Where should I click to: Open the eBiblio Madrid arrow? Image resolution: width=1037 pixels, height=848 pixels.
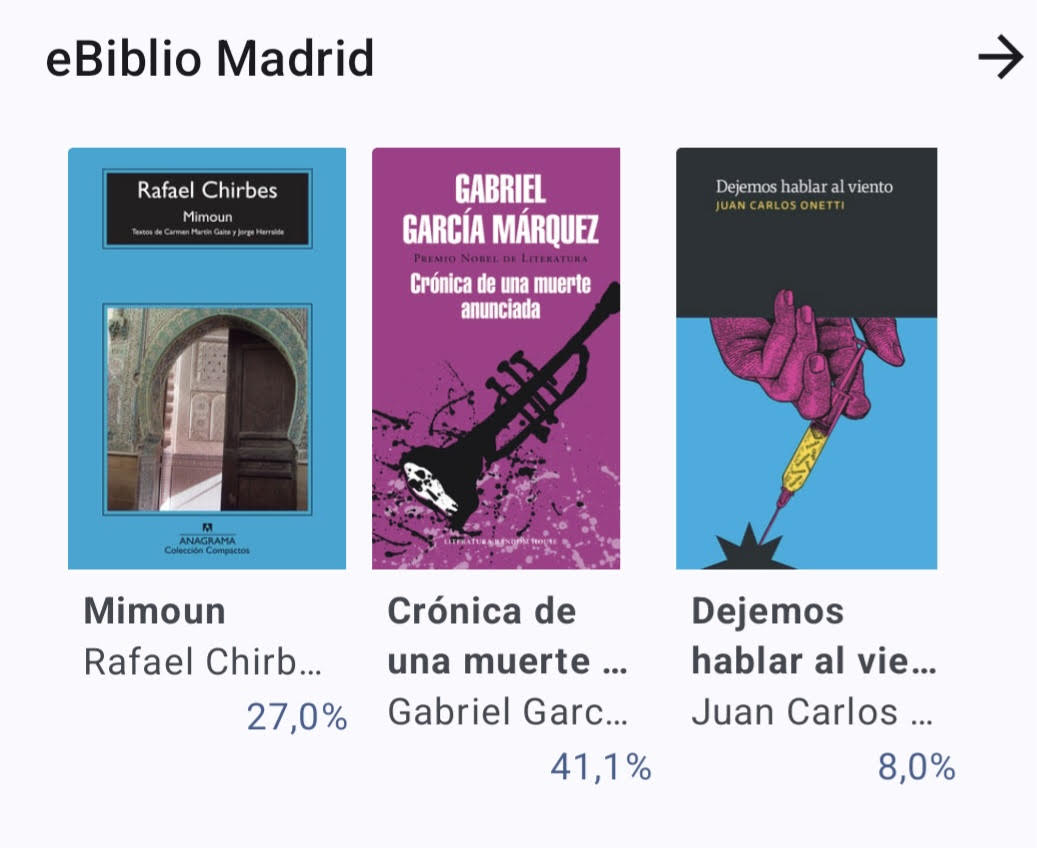[x=1000, y=59]
